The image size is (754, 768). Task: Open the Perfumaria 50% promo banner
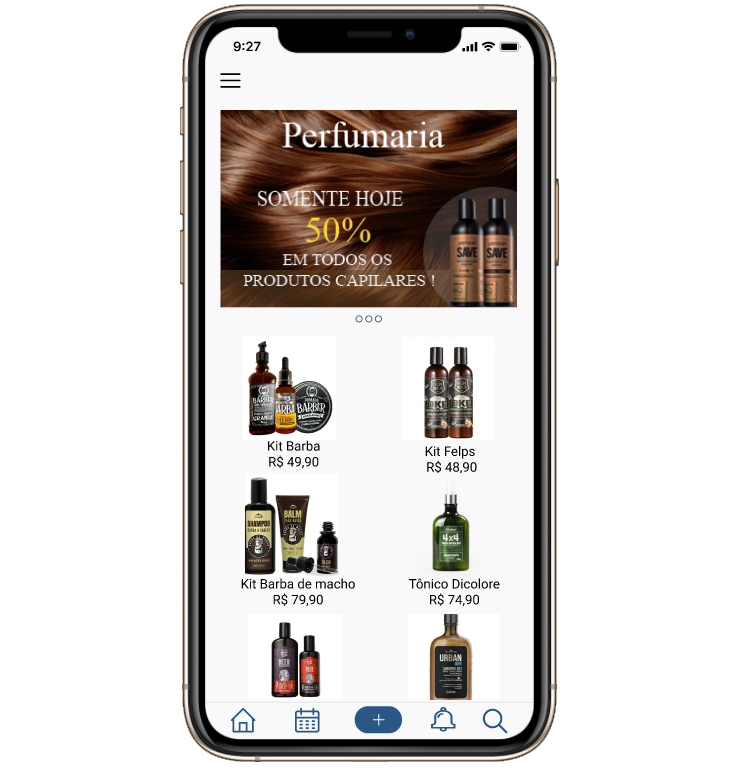(368, 208)
